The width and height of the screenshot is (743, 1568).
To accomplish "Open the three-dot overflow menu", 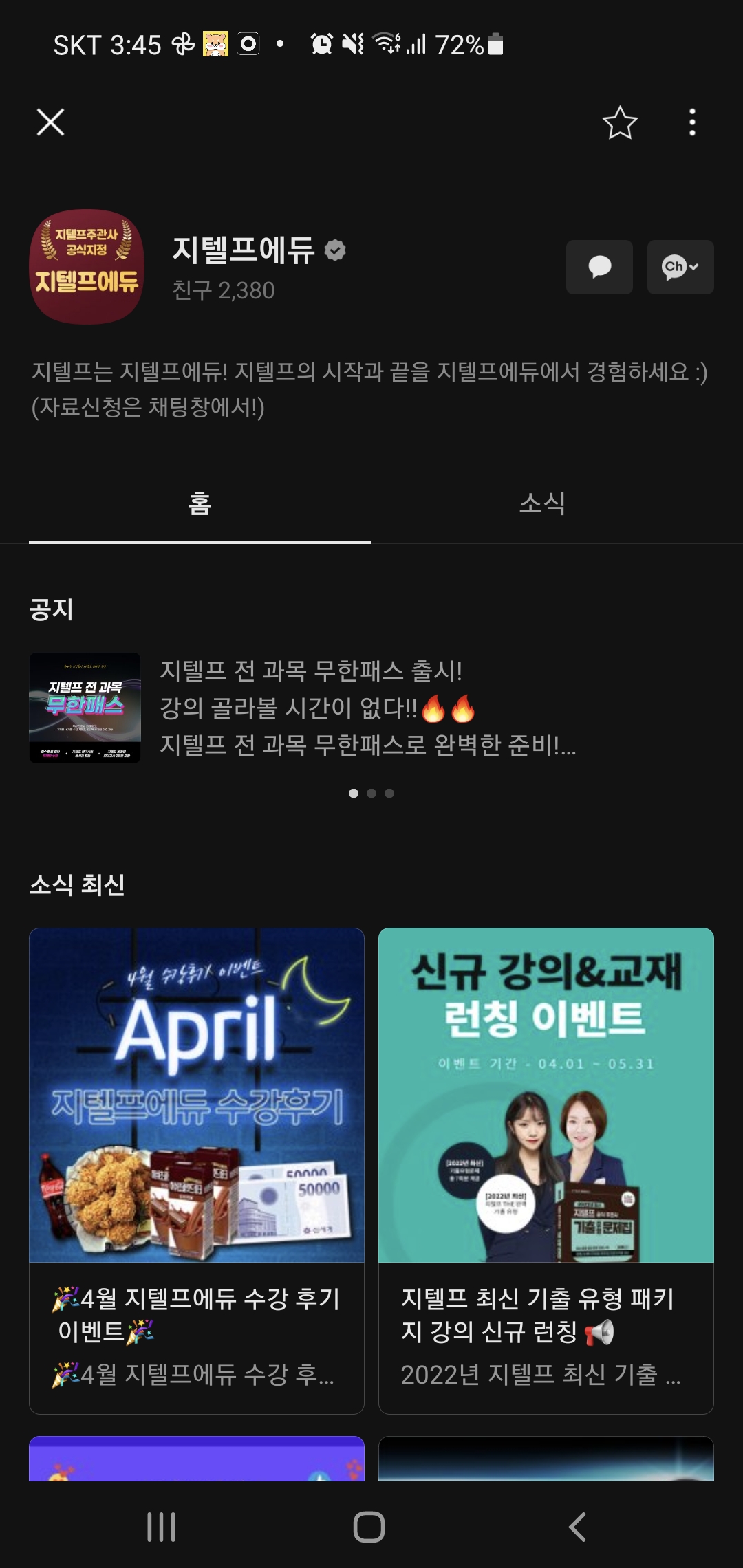I will coord(692,122).
